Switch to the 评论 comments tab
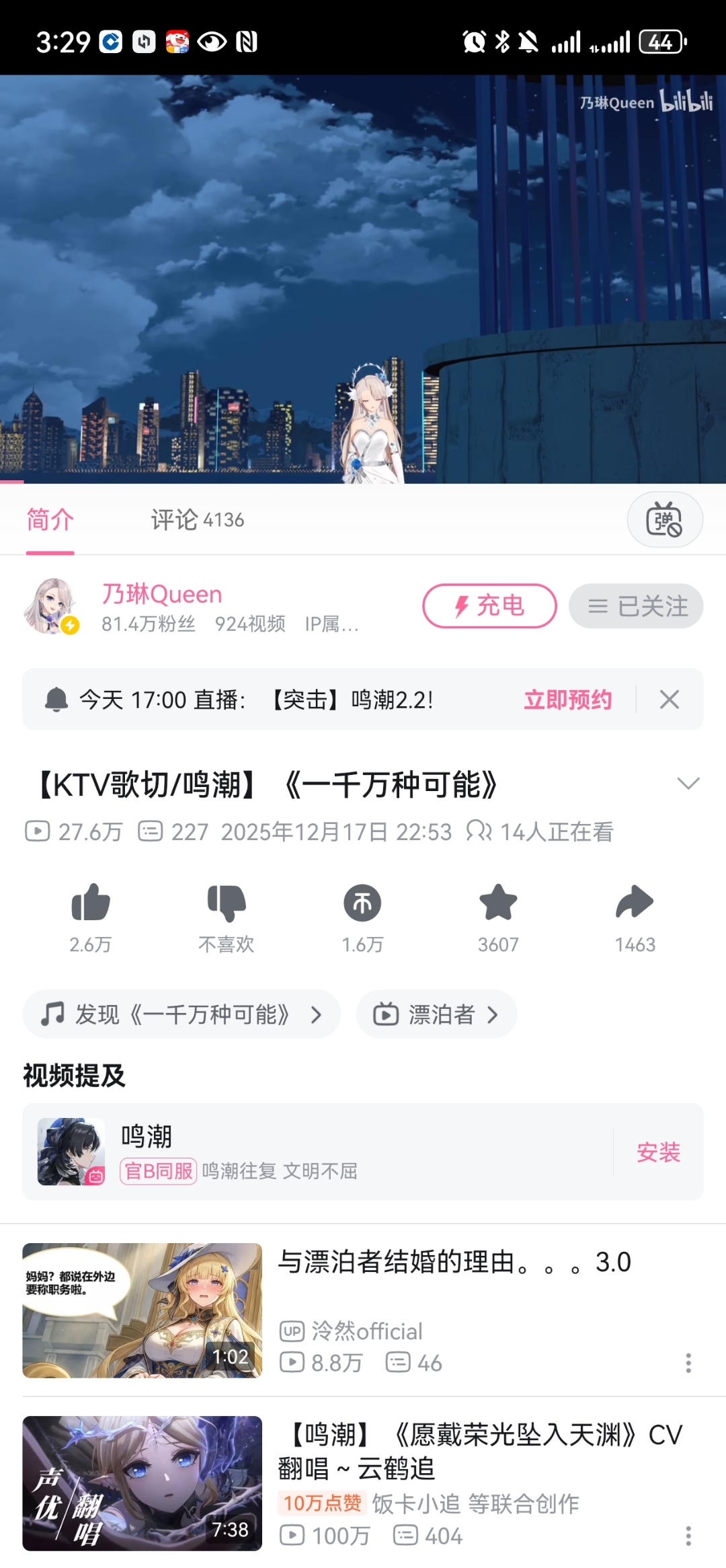The image size is (726, 1568). (x=197, y=520)
